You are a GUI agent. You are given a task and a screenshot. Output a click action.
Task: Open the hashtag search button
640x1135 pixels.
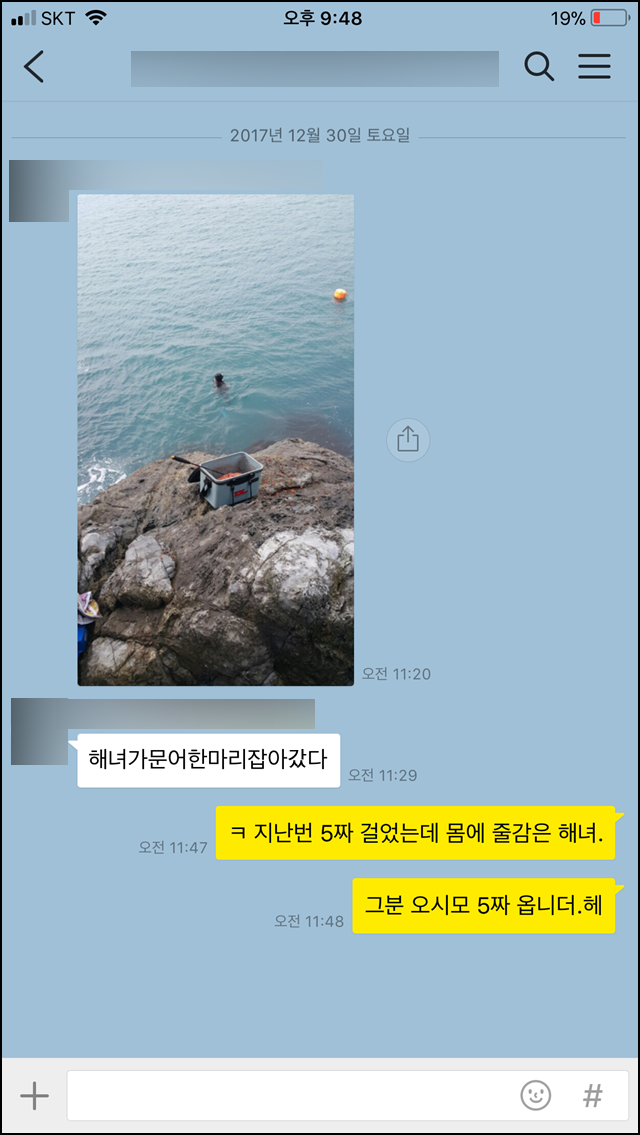pos(593,1096)
